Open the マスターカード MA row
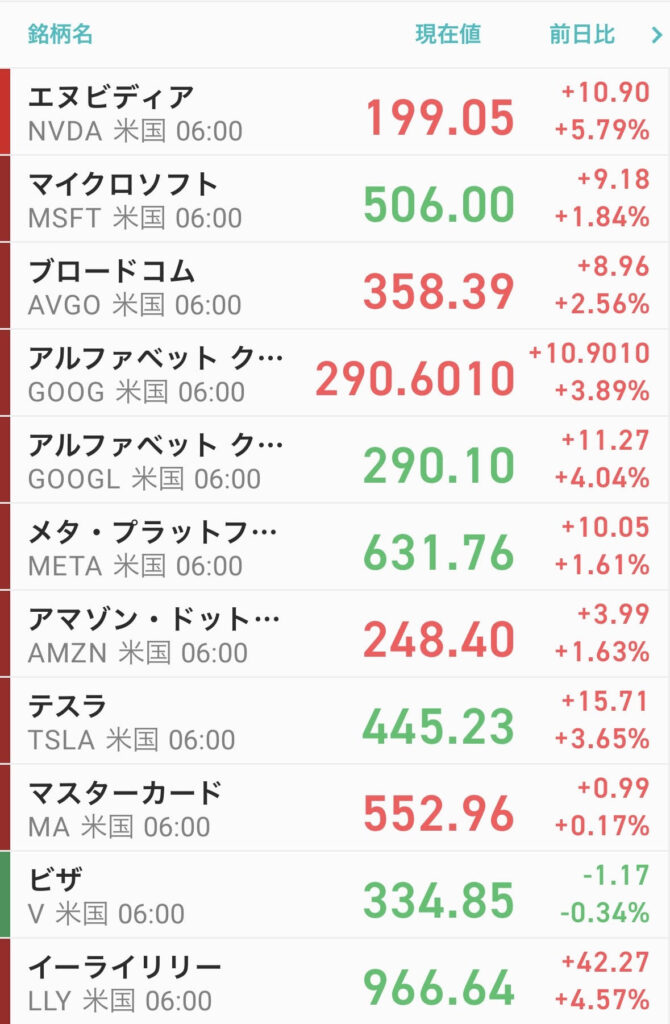The height and width of the screenshot is (1024, 670). tap(335, 808)
